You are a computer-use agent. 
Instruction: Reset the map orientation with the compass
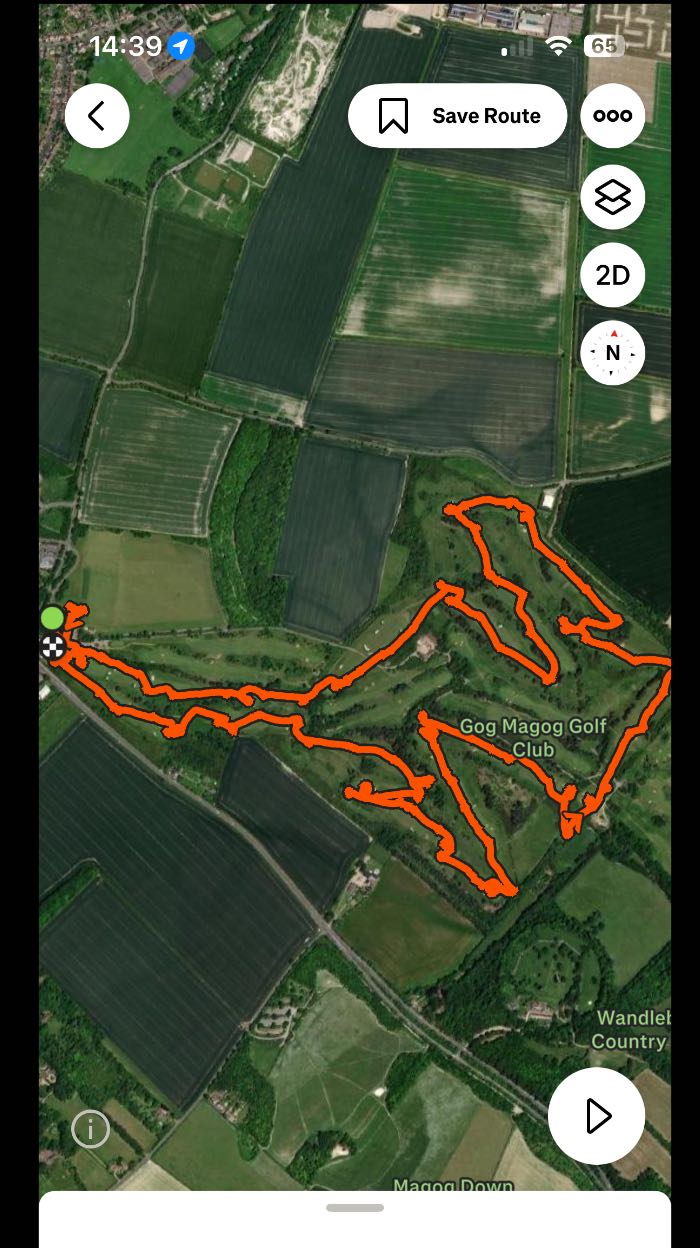pos(612,353)
